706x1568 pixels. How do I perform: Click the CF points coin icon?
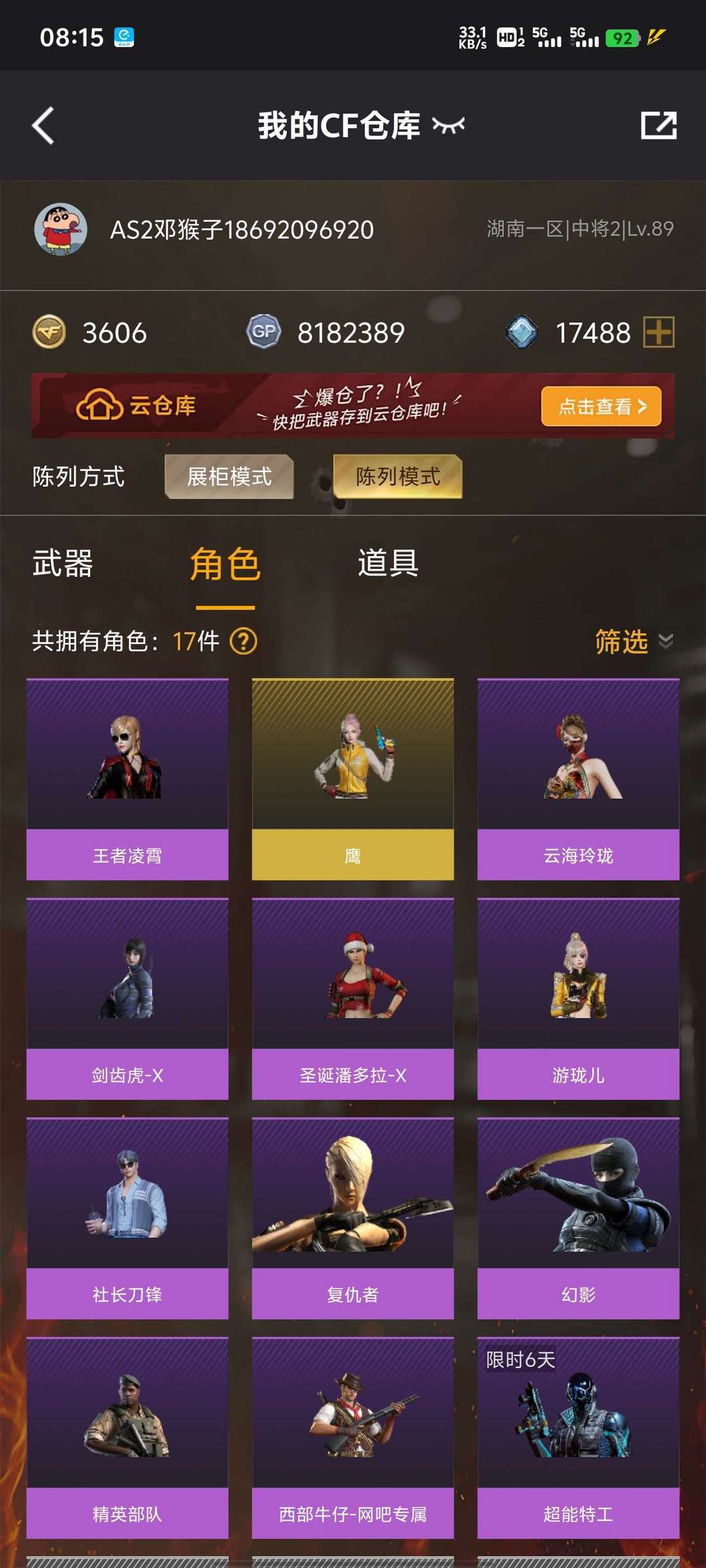[x=49, y=333]
